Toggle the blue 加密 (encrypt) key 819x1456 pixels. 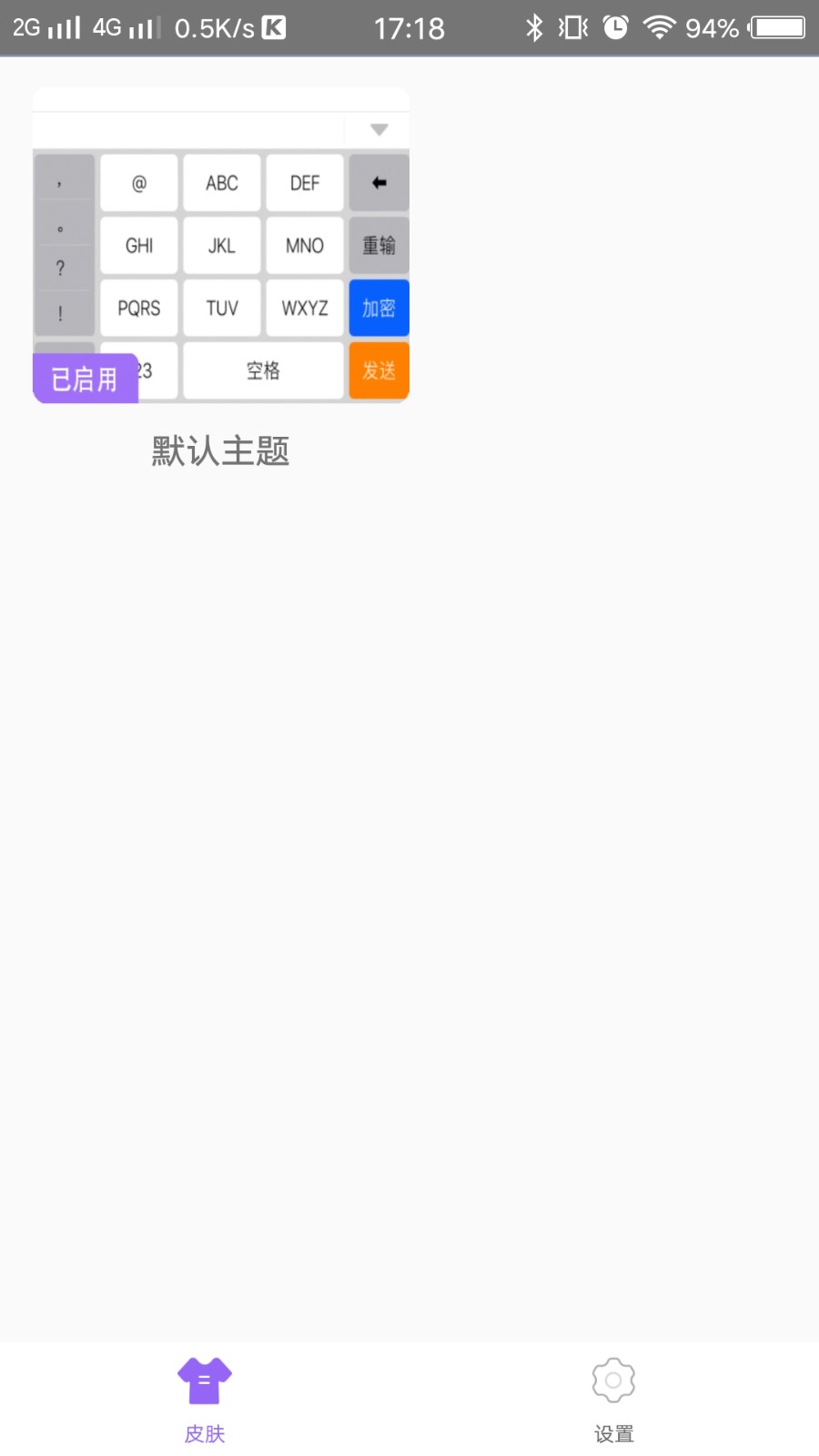click(379, 308)
